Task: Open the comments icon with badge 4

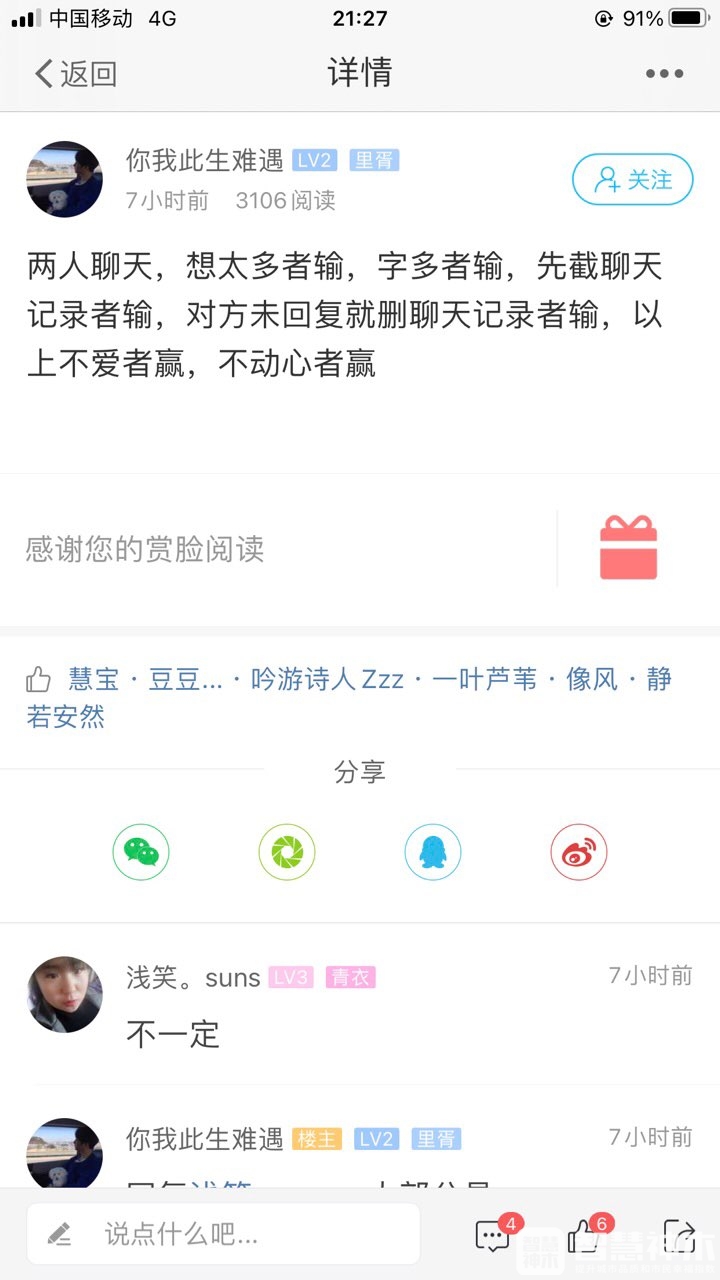Action: click(x=493, y=1236)
